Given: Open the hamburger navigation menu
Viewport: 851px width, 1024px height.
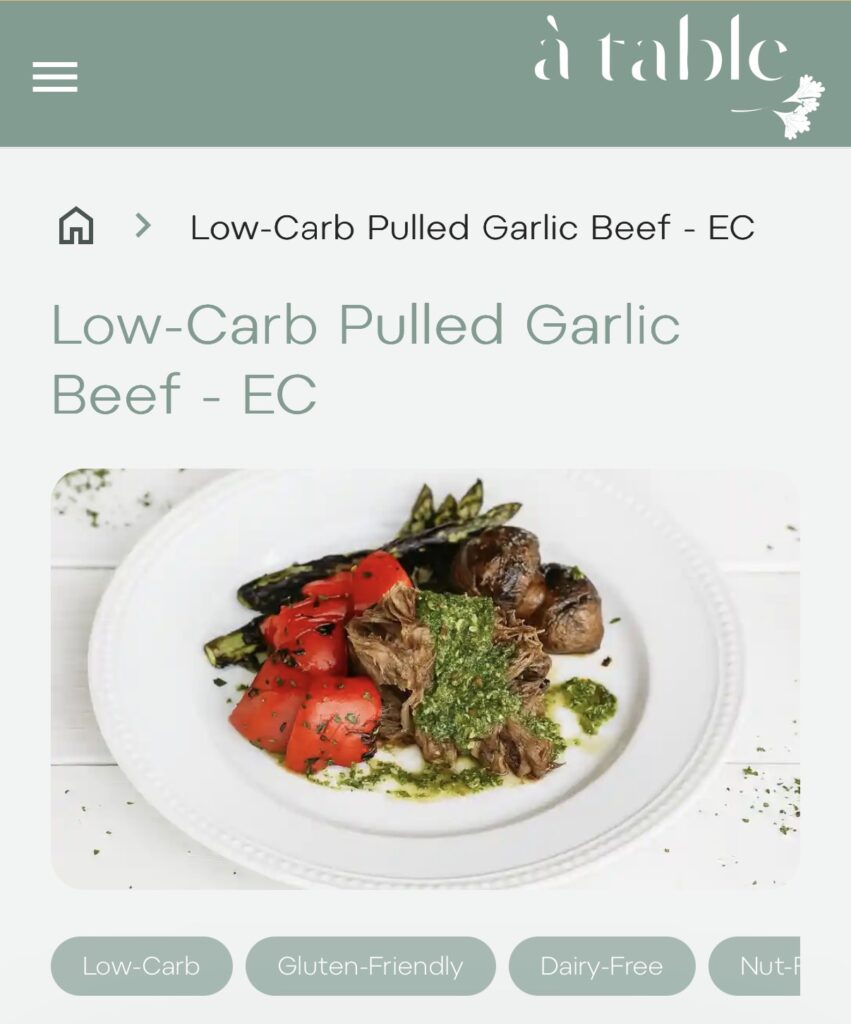Looking at the screenshot, I should pyautogui.click(x=55, y=77).
